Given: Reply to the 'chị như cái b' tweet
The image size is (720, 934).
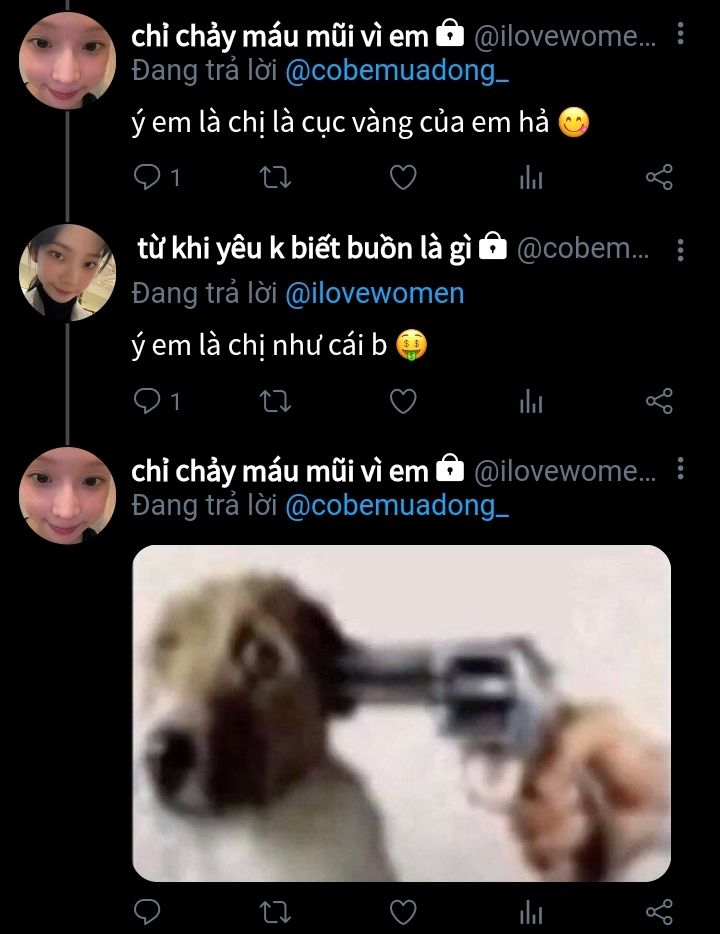Looking at the screenshot, I should 147,401.
